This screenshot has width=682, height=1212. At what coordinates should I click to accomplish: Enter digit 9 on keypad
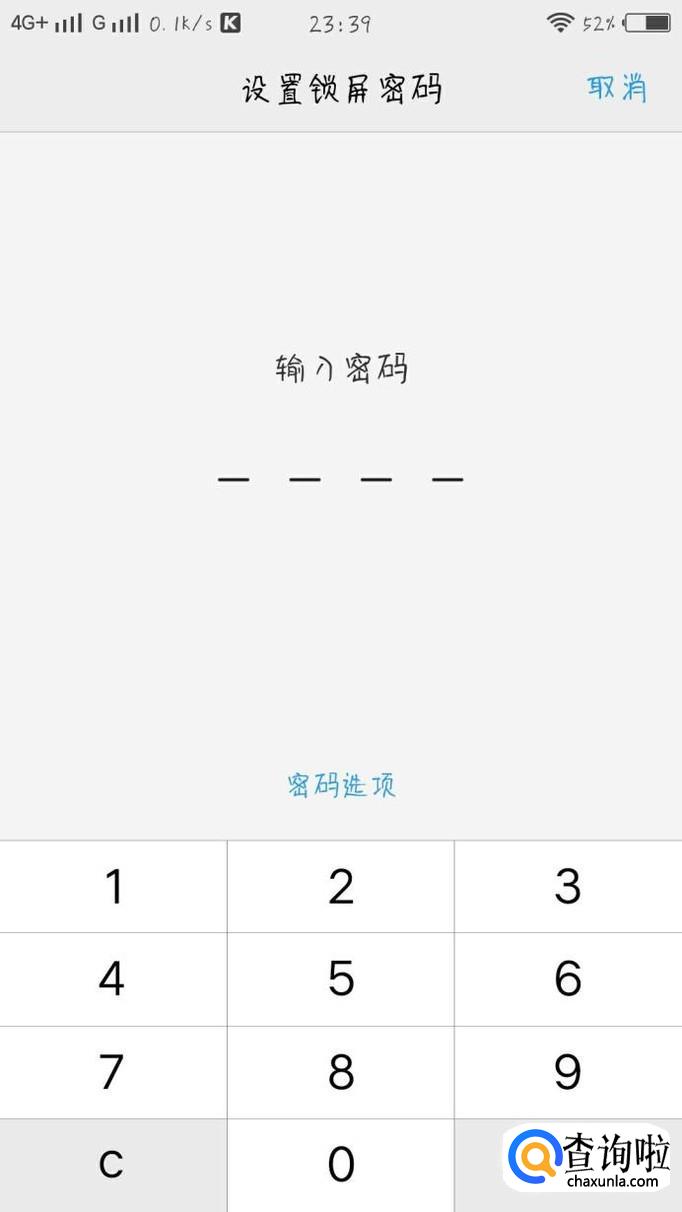coord(568,1072)
